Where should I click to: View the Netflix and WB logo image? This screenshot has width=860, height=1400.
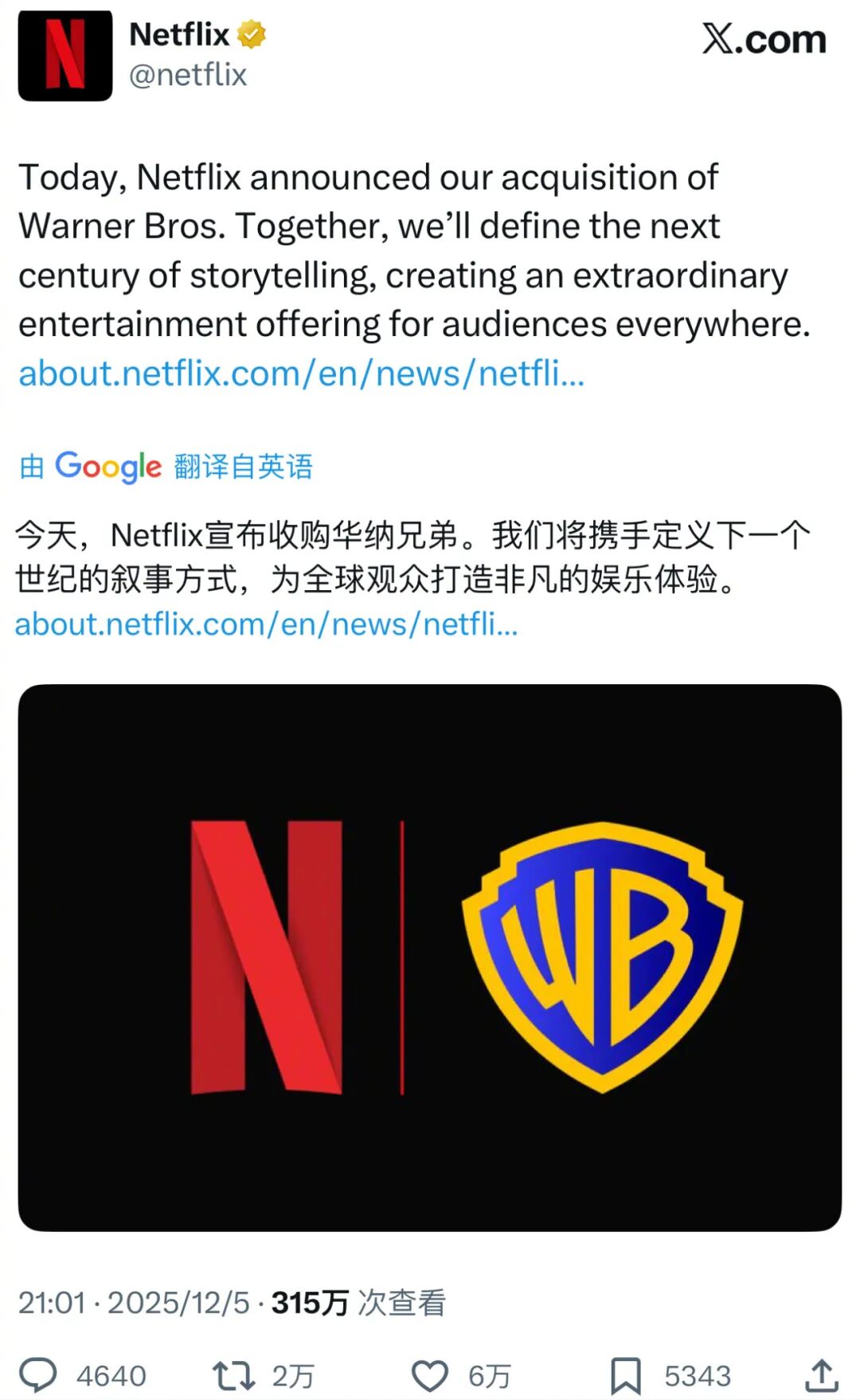(x=430, y=957)
